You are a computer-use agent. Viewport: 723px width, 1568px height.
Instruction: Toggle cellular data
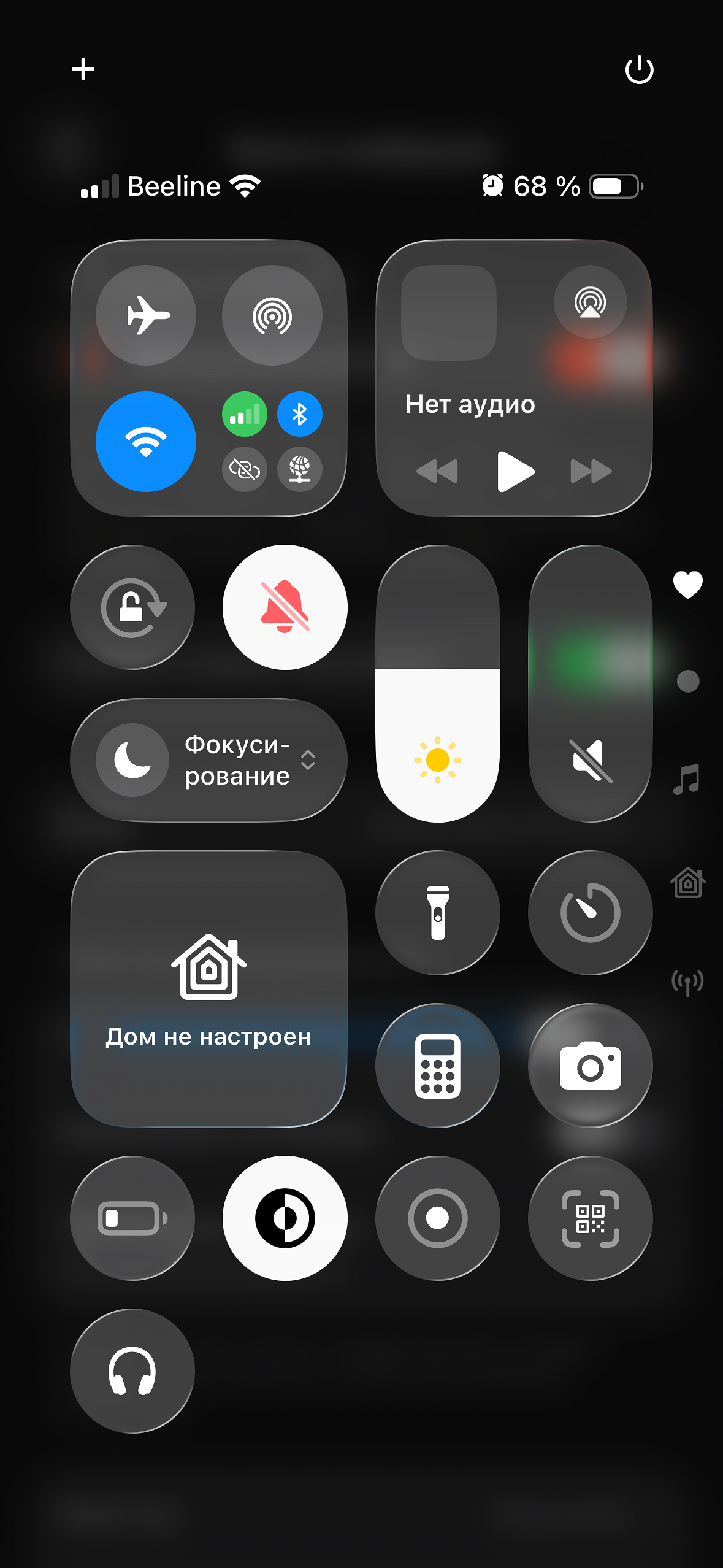245,415
